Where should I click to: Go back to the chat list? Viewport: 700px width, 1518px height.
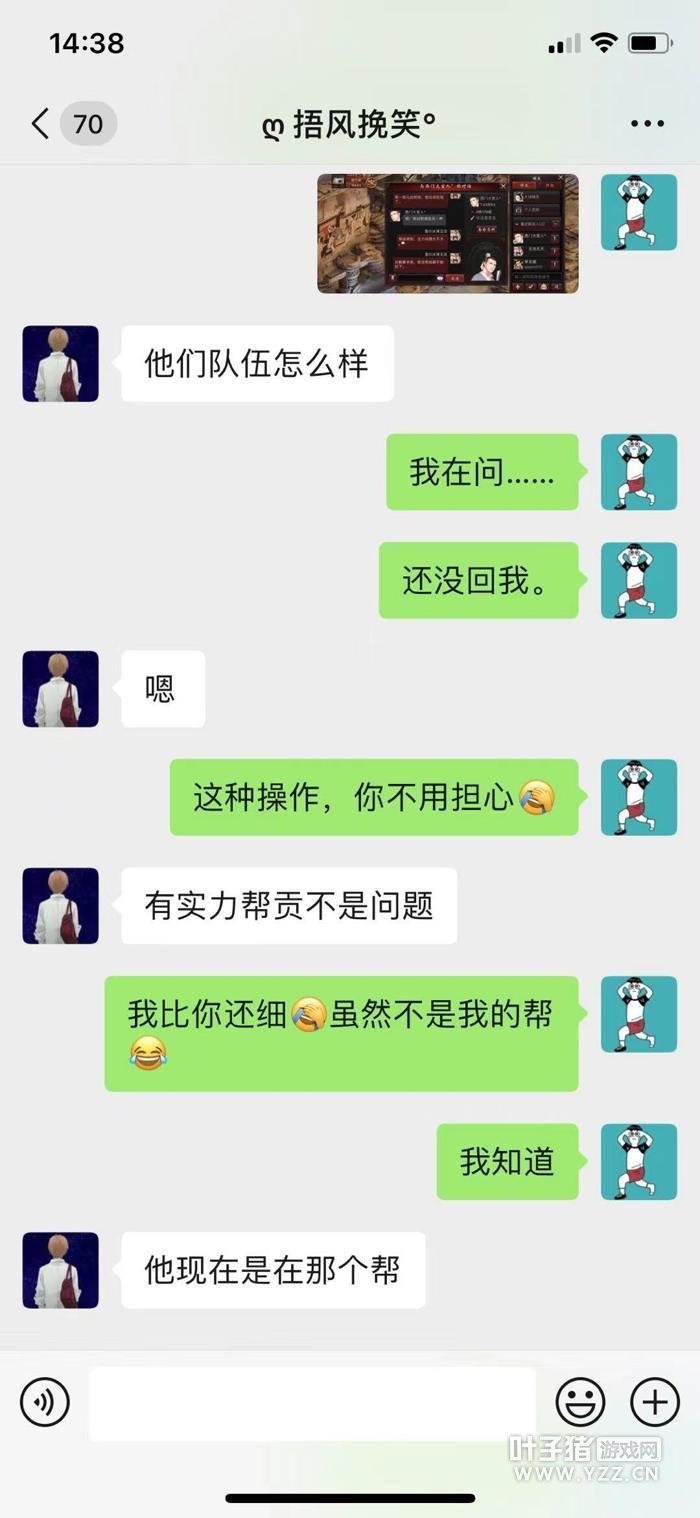pos(40,124)
